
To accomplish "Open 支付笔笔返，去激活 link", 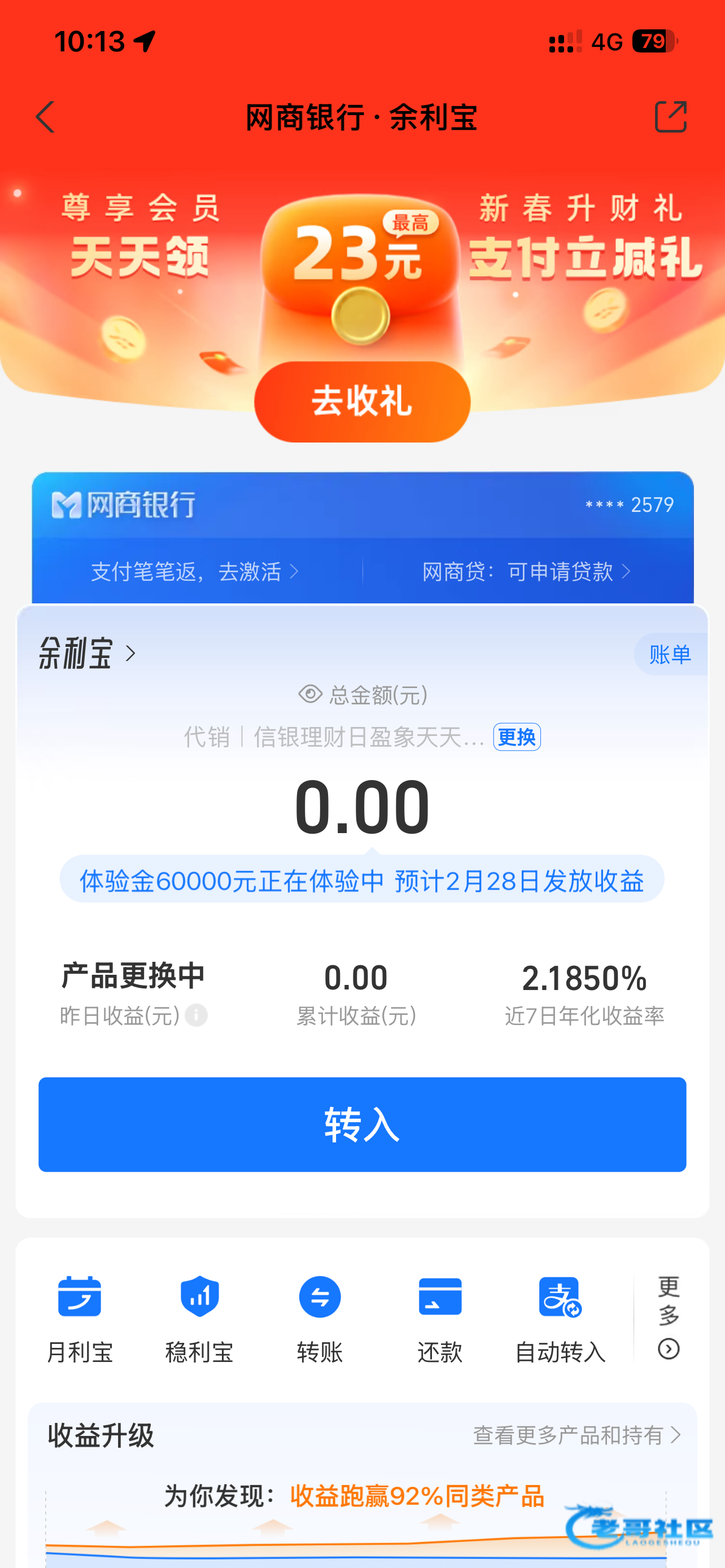I will point(195,572).
